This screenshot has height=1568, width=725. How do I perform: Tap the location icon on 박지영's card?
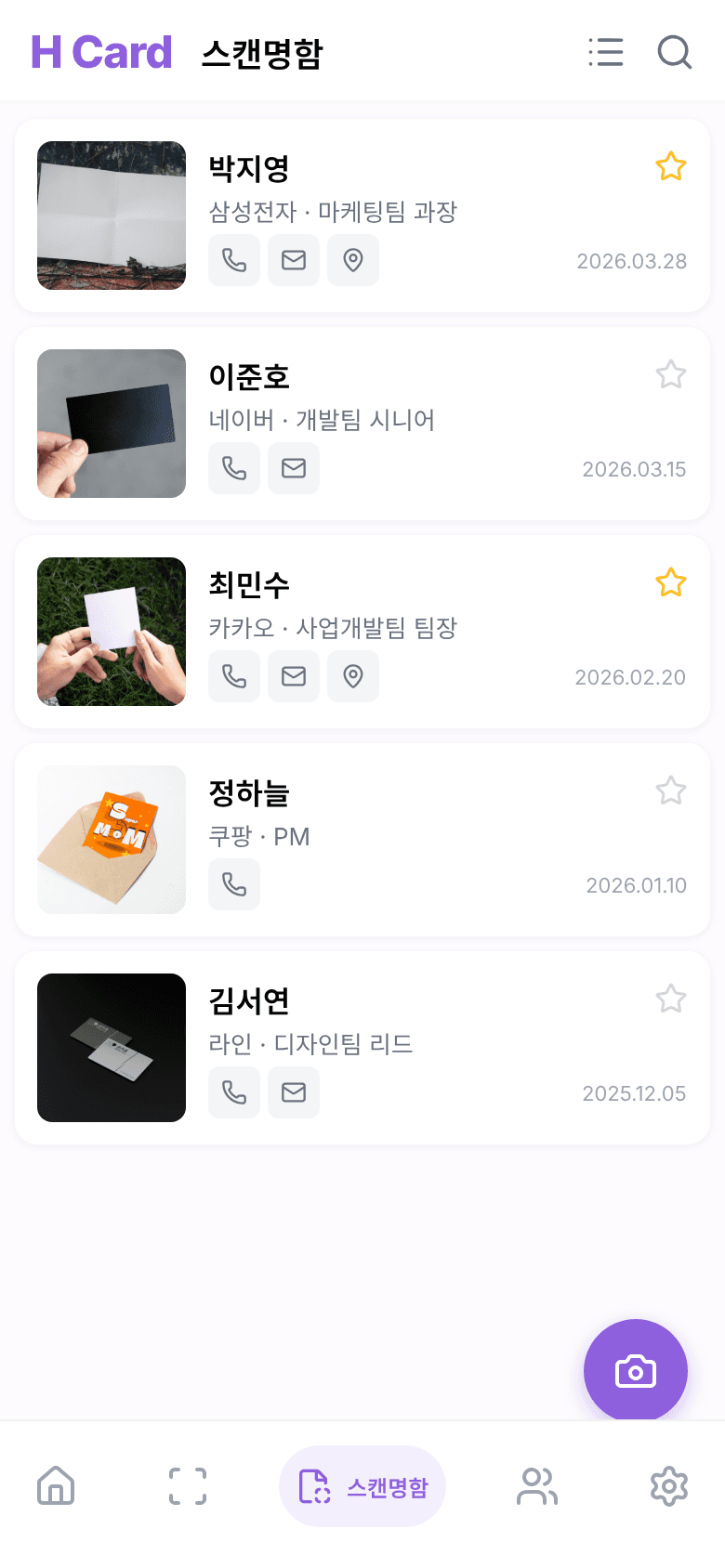353,260
